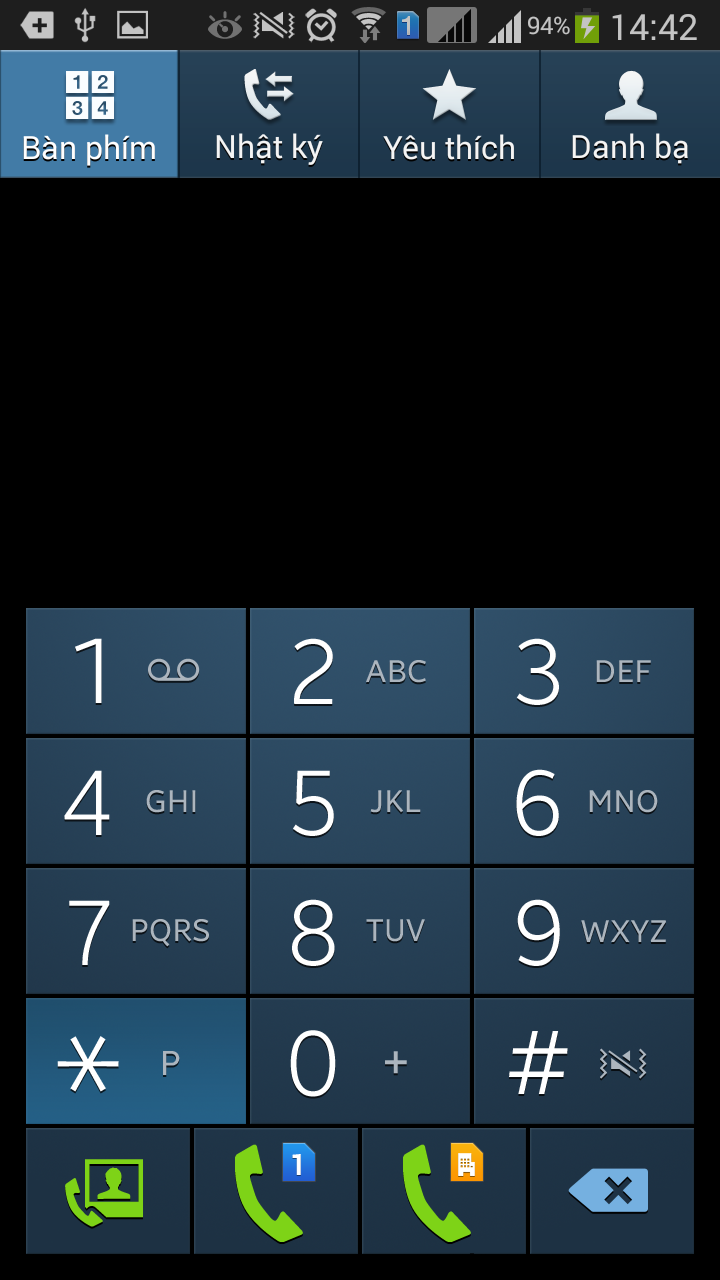The image size is (720, 1280).
Task: Tap the 6 MNO key
Action: tap(584, 801)
